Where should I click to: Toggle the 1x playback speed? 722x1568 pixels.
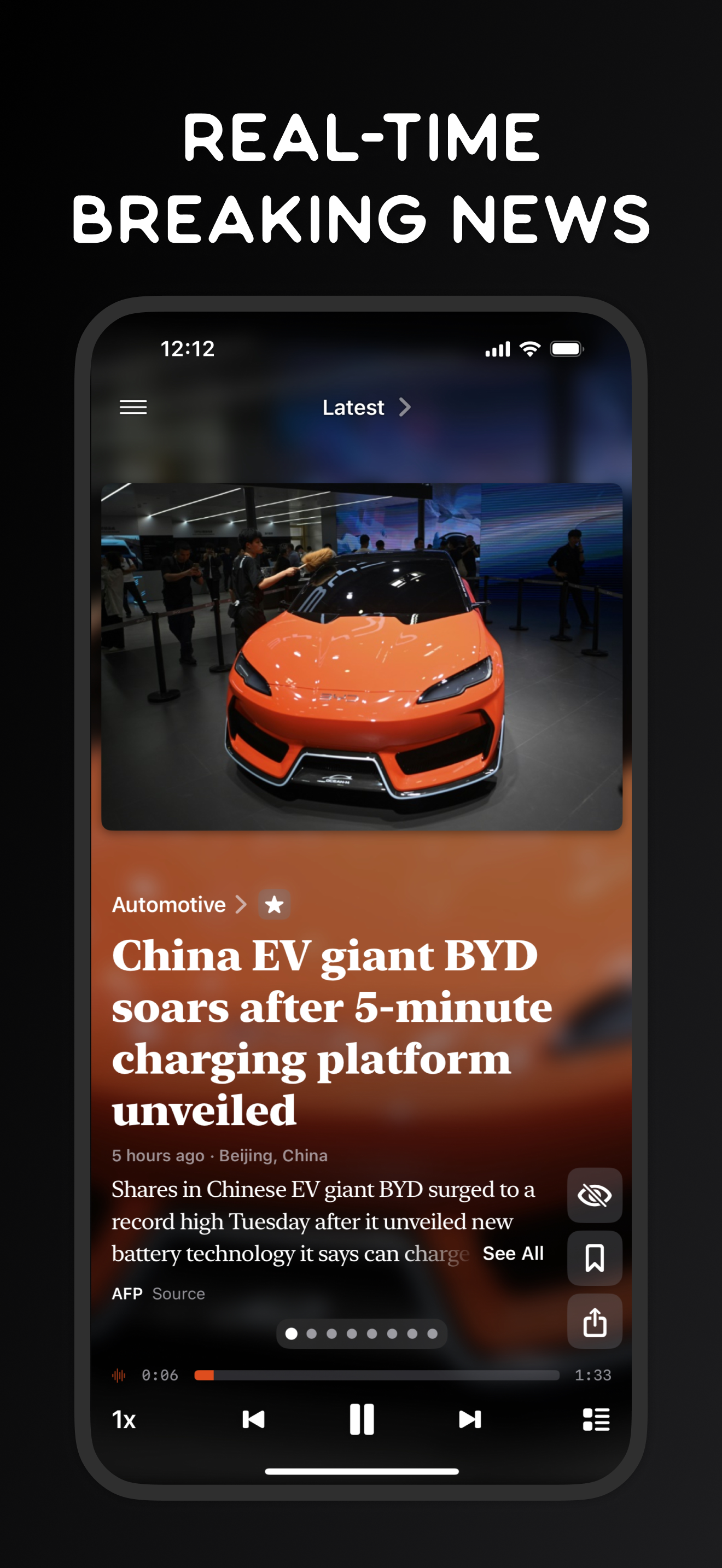point(124,1420)
